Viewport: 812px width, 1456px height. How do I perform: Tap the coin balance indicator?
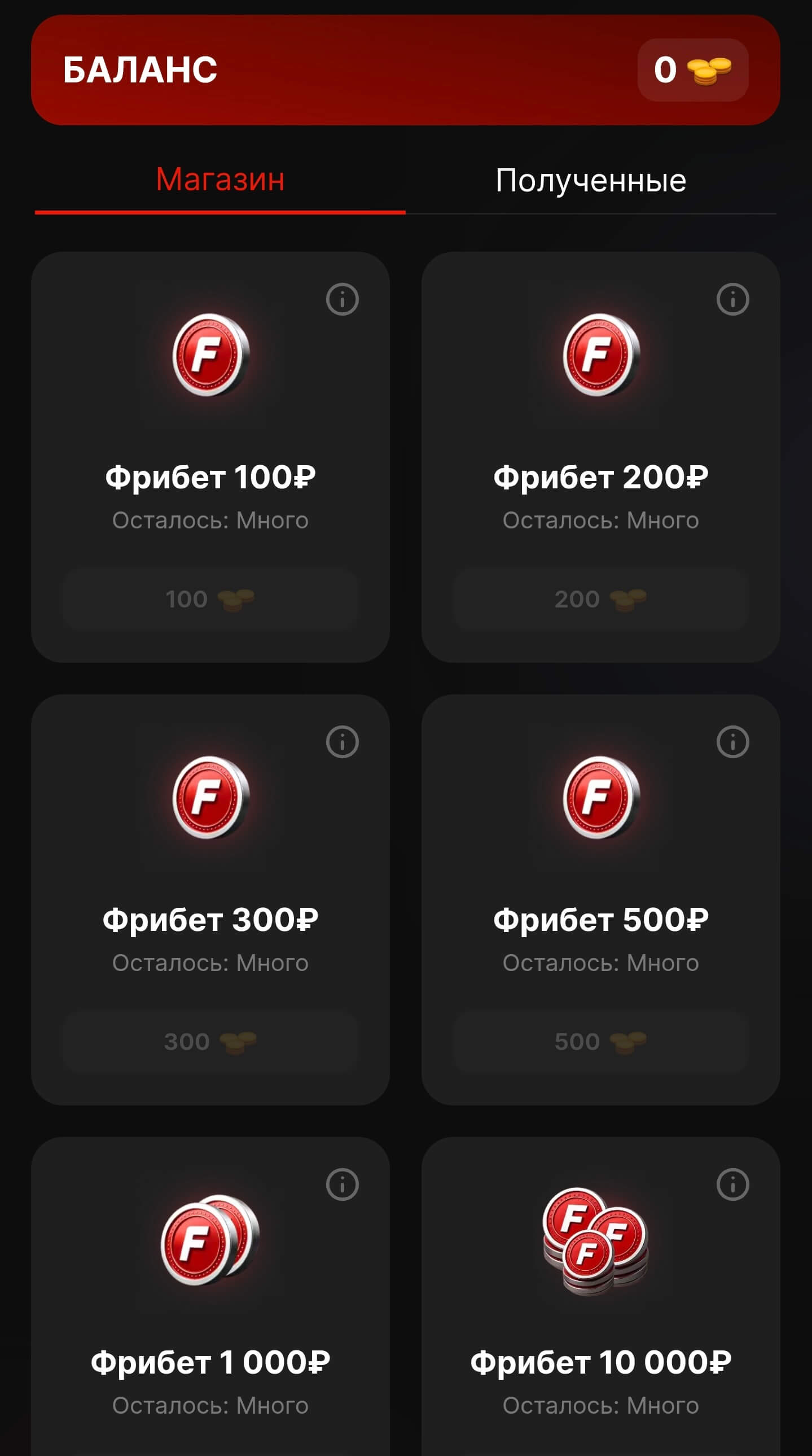pyautogui.click(x=692, y=70)
